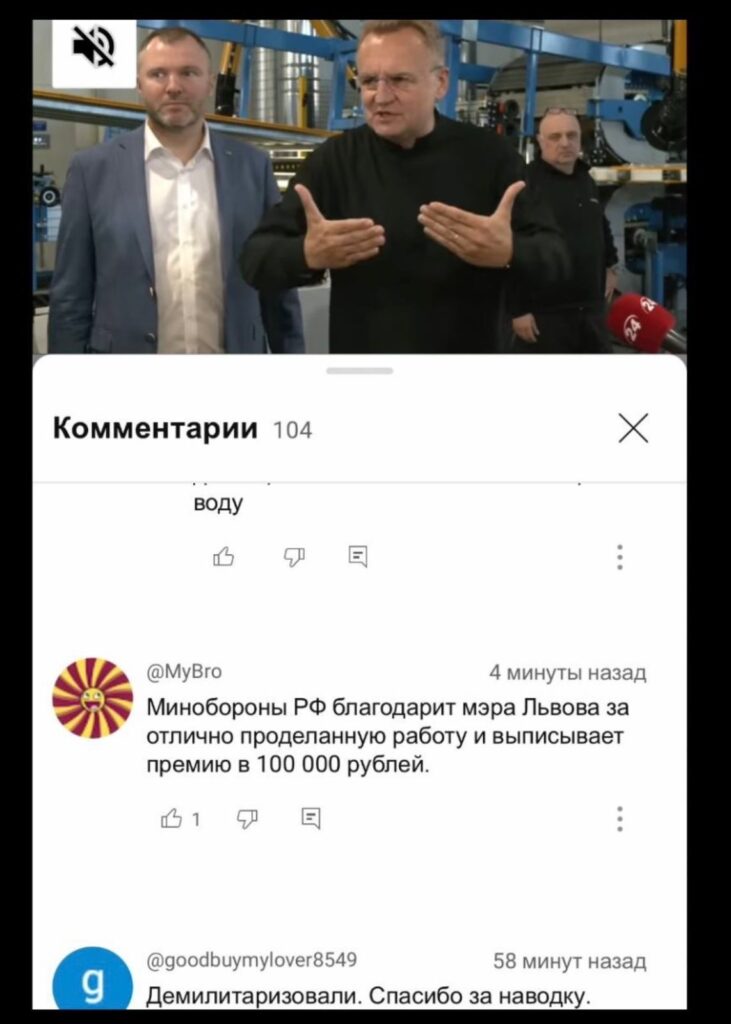
Task: View @goodbuymylover8549's profile avatar
Action: pos(92,980)
